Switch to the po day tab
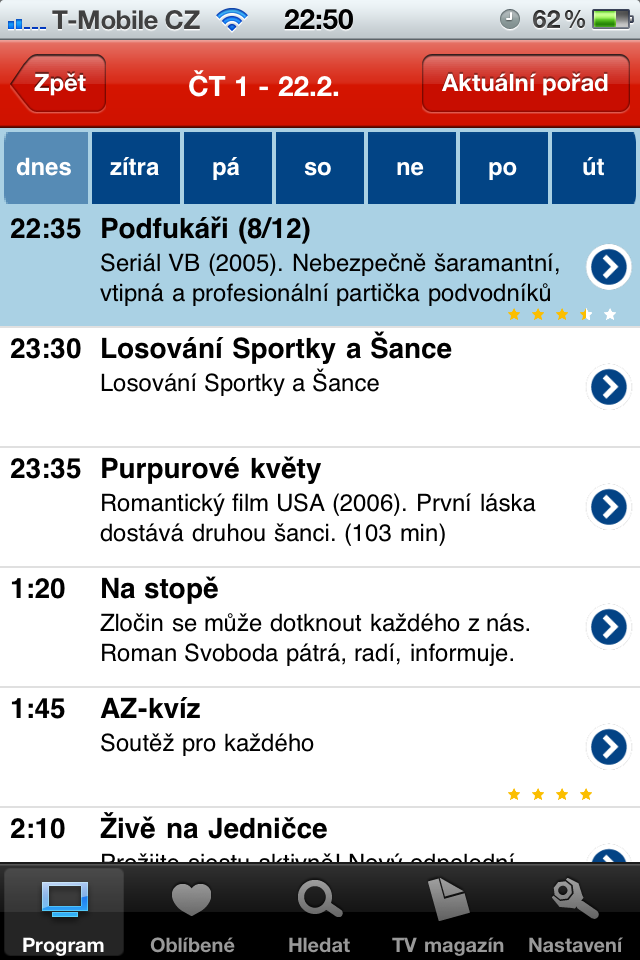This screenshot has width=640, height=960. 502,167
